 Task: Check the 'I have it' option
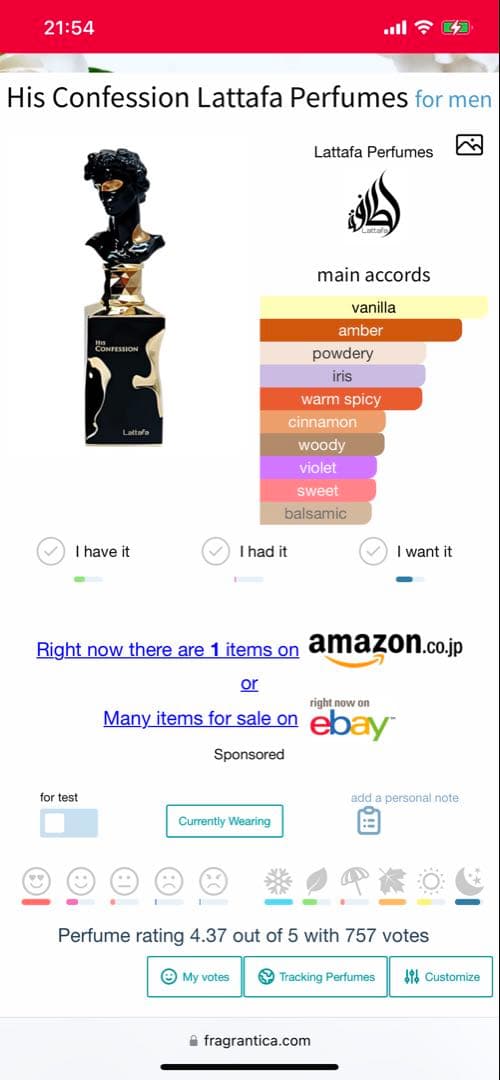pos(50,552)
